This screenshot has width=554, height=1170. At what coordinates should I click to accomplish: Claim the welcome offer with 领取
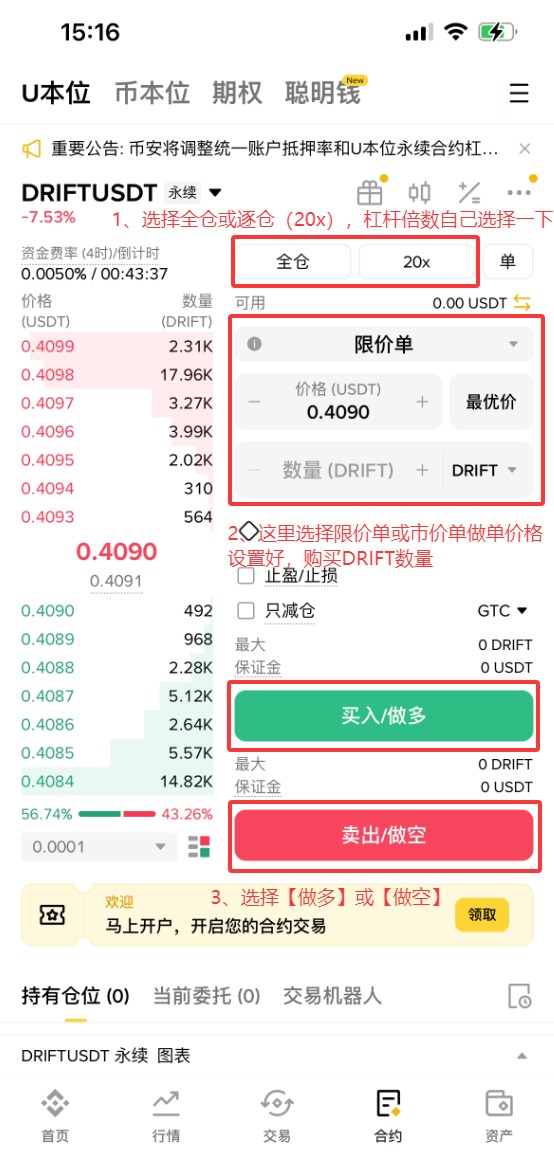[482, 915]
